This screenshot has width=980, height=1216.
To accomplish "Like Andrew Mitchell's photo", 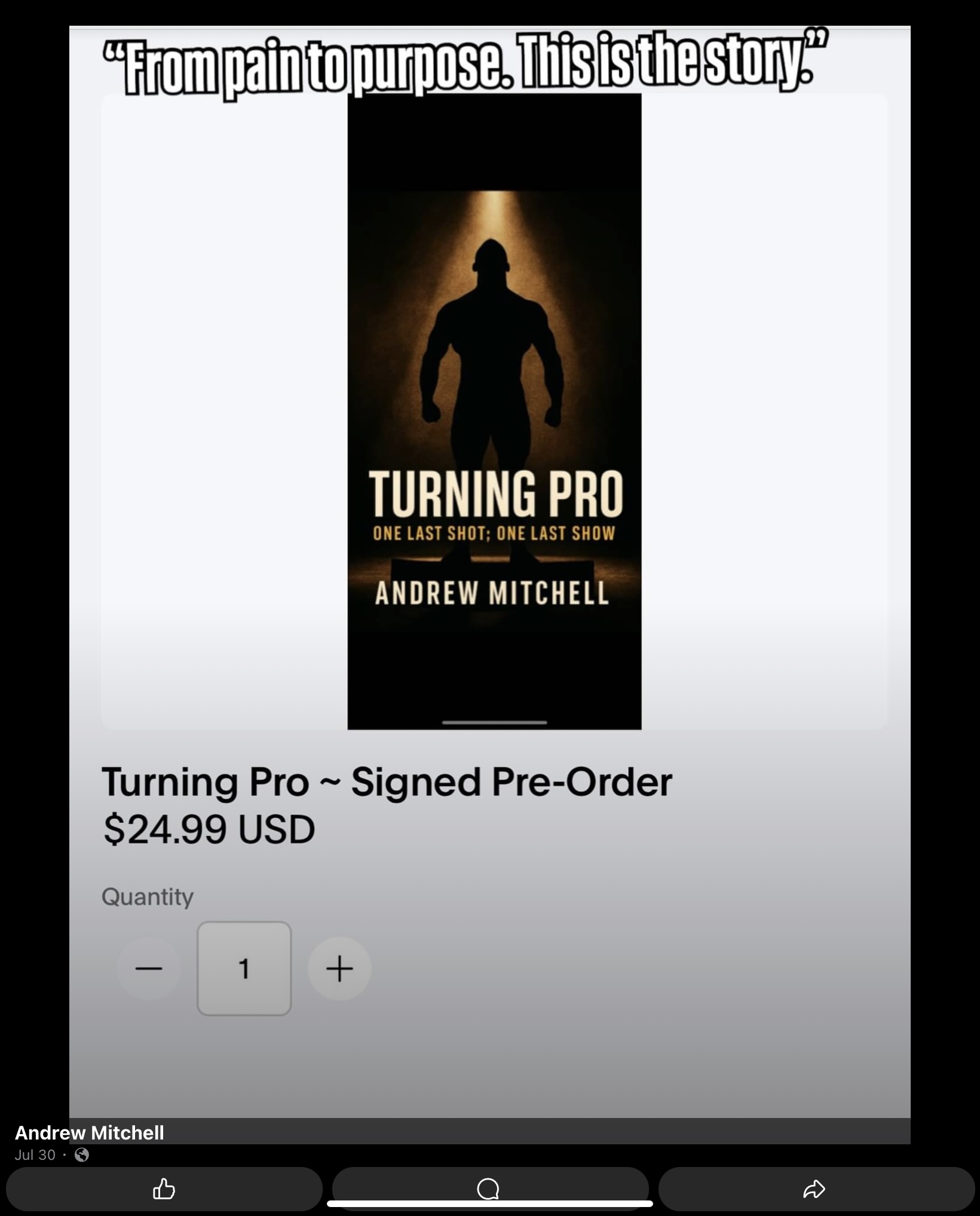I will (164, 1189).
